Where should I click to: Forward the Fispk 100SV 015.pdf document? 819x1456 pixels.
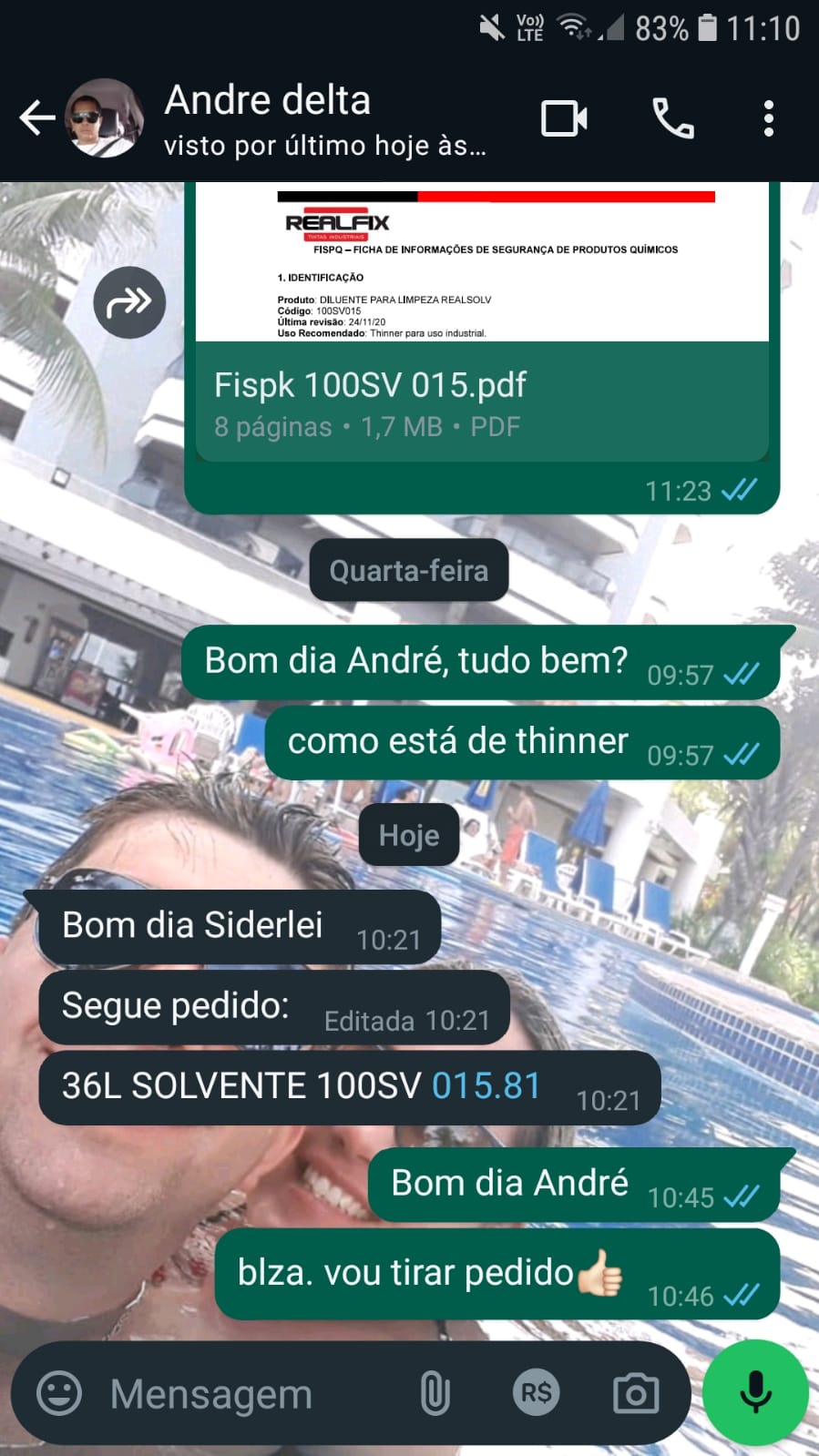tap(129, 302)
